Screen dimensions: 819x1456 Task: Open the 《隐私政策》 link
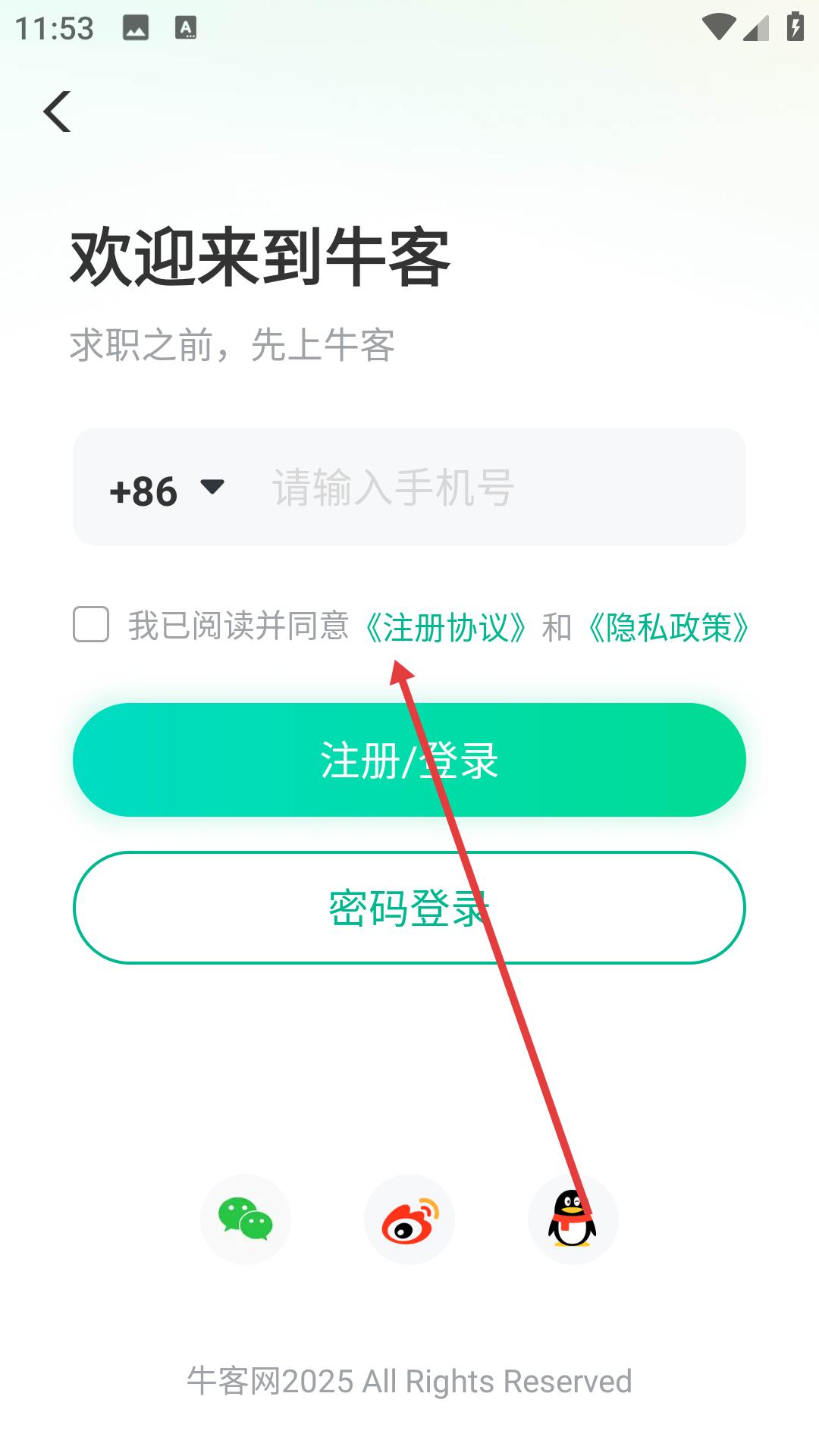(x=667, y=627)
